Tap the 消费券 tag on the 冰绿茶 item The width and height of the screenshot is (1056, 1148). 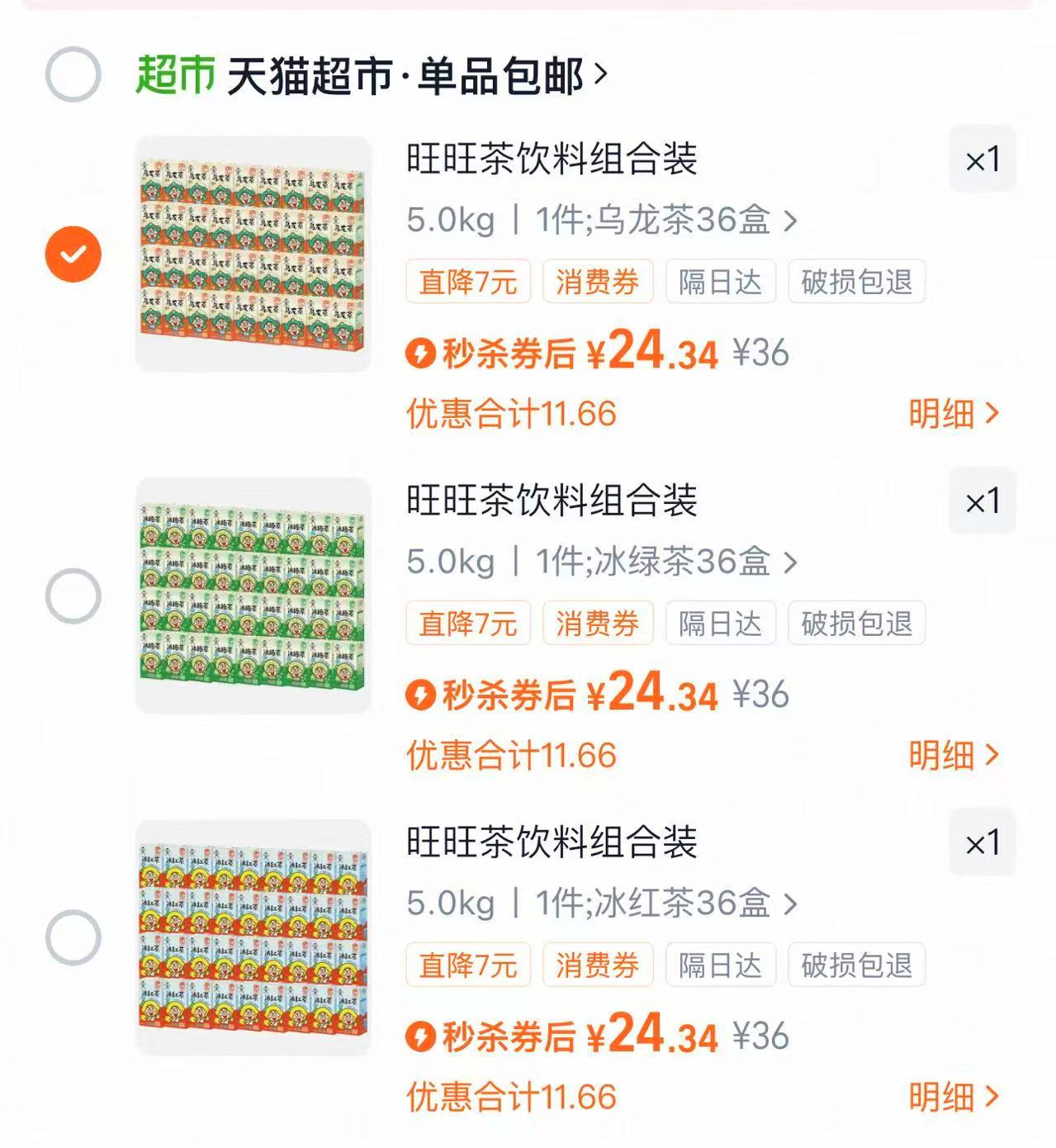(597, 624)
